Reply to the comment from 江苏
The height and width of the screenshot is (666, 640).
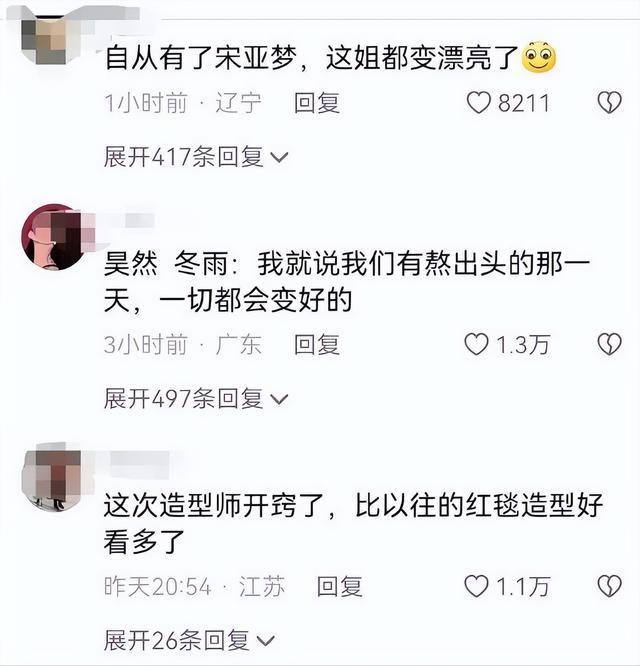coord(339,586)
